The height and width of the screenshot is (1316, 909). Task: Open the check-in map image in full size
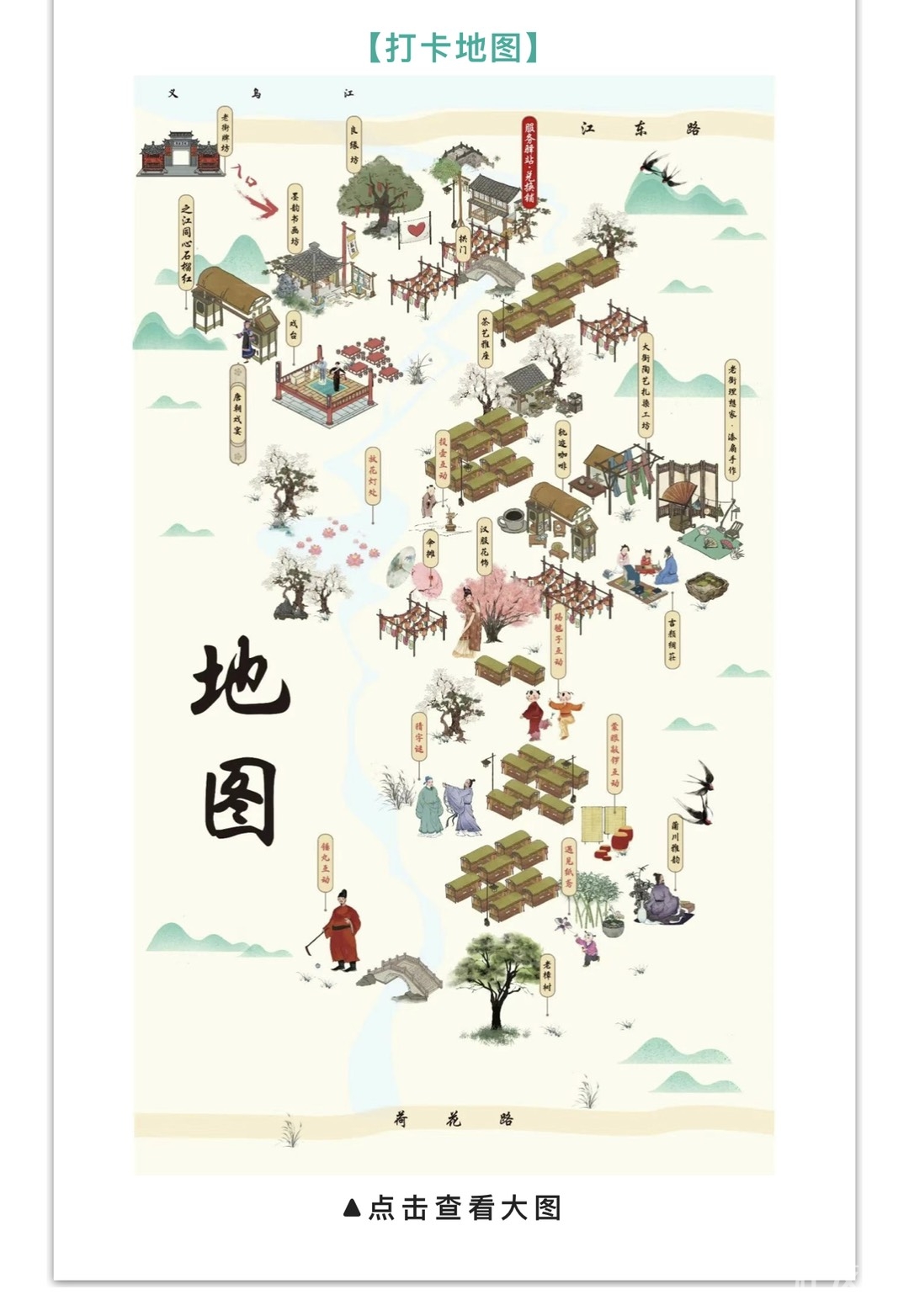454,624
